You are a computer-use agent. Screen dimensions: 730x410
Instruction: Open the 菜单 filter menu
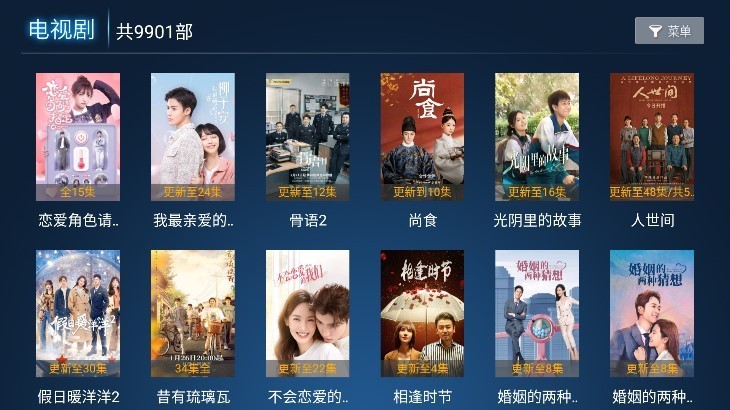[x=669, y=31]
